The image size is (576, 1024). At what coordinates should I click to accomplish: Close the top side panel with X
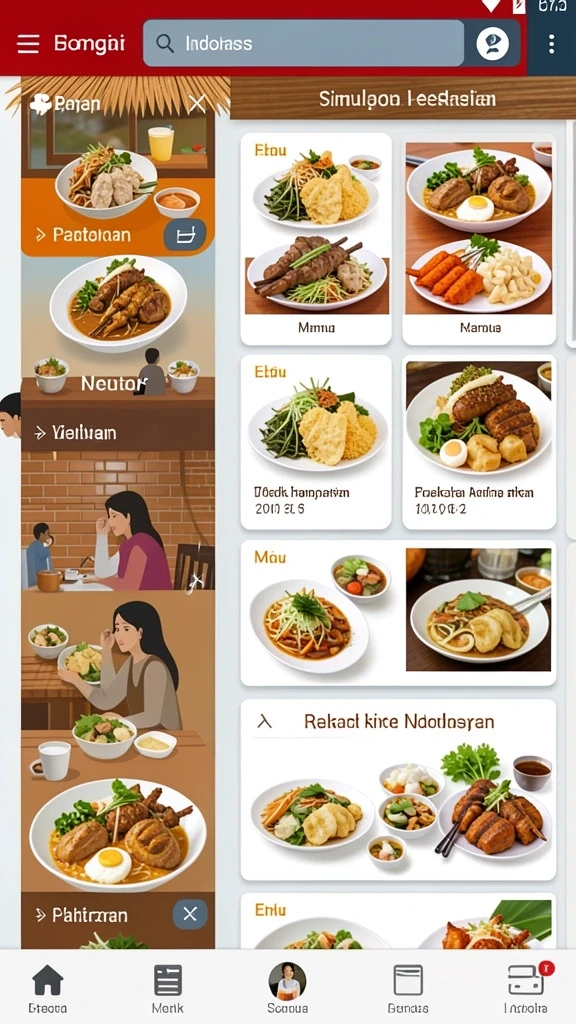tap(197, 103)
